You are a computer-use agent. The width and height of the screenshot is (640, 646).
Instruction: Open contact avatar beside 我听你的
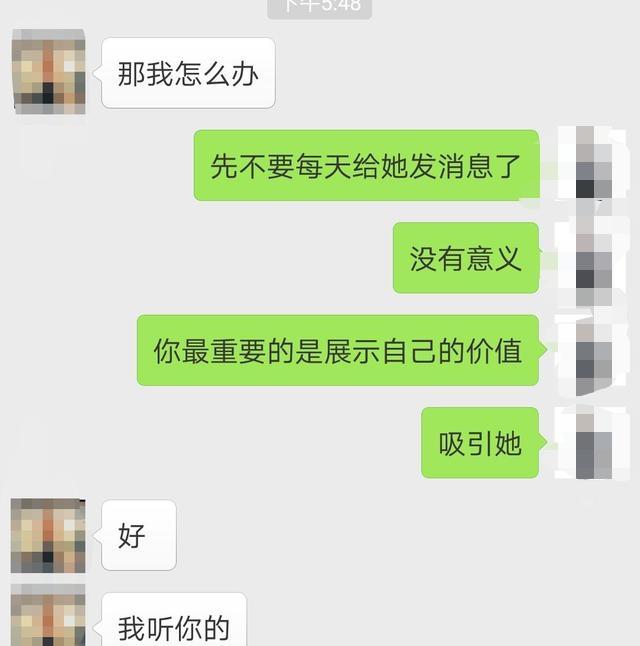pos(48,618)
